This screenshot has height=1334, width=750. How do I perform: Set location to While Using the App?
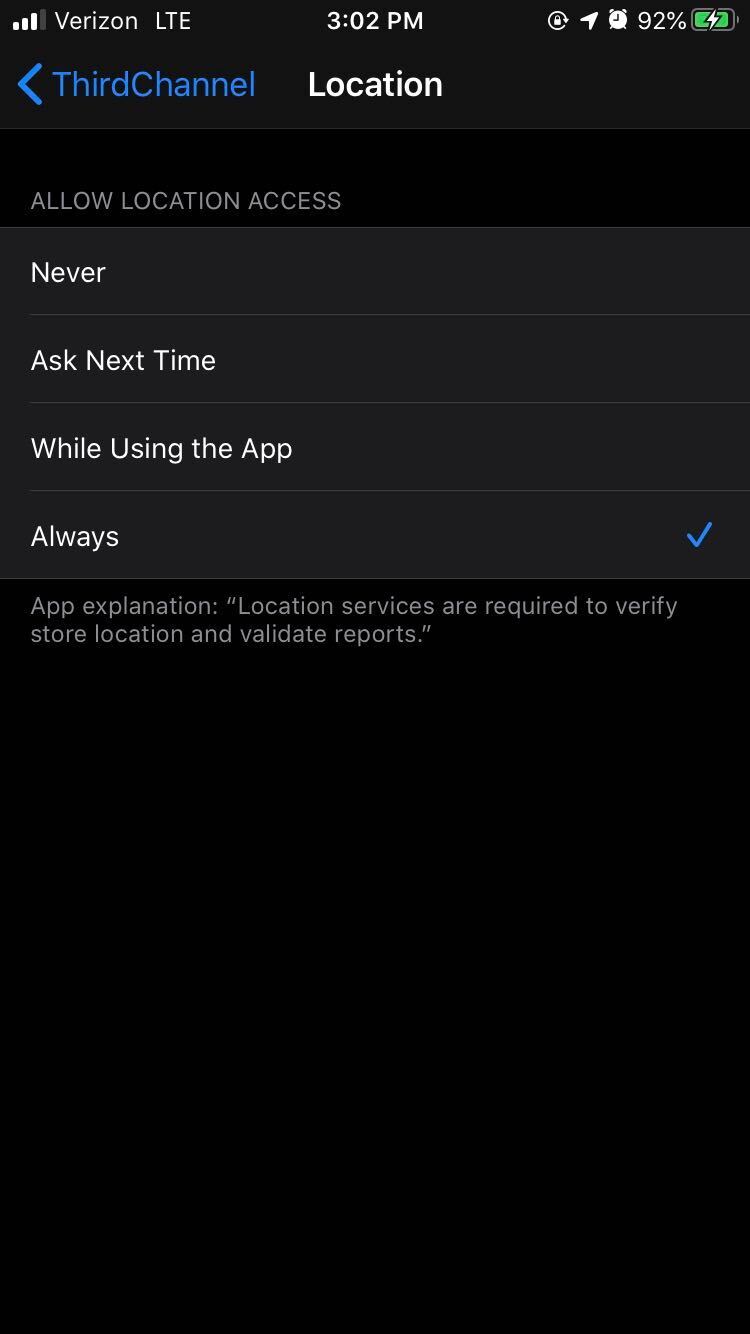coord(375,447)
